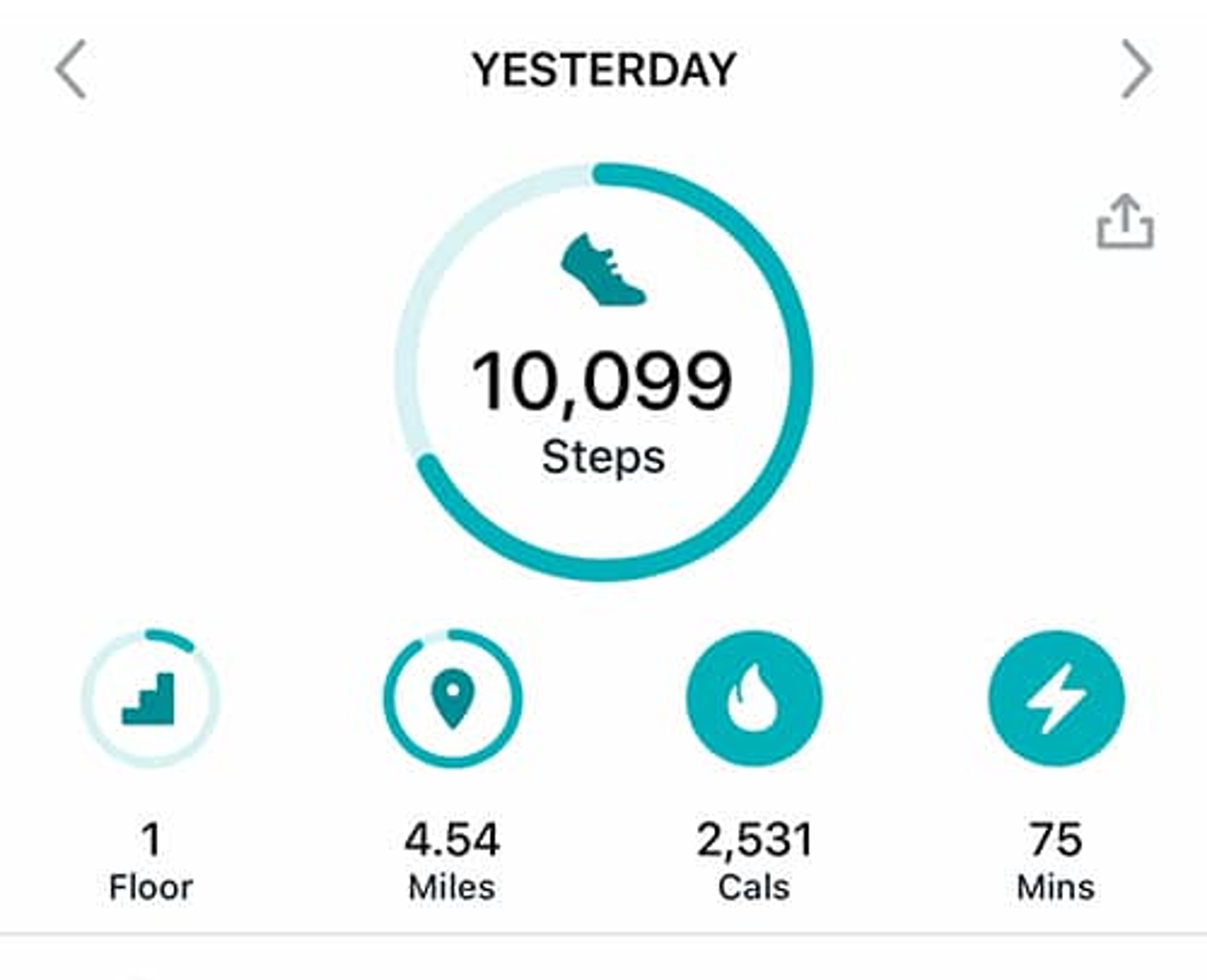
Task: View the 75 active Mins details
Action: point(1056,699)
